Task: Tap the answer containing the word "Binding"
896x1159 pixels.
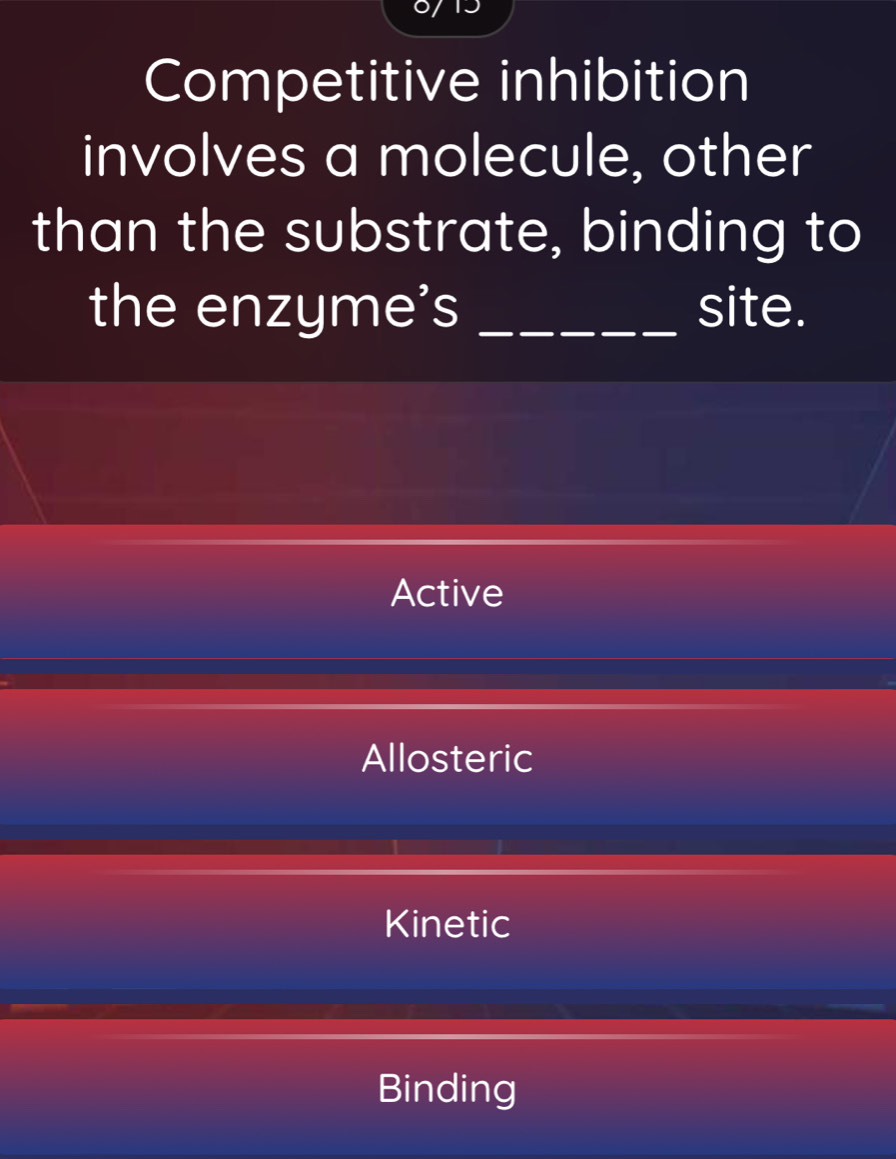Action: point(446,1088)
